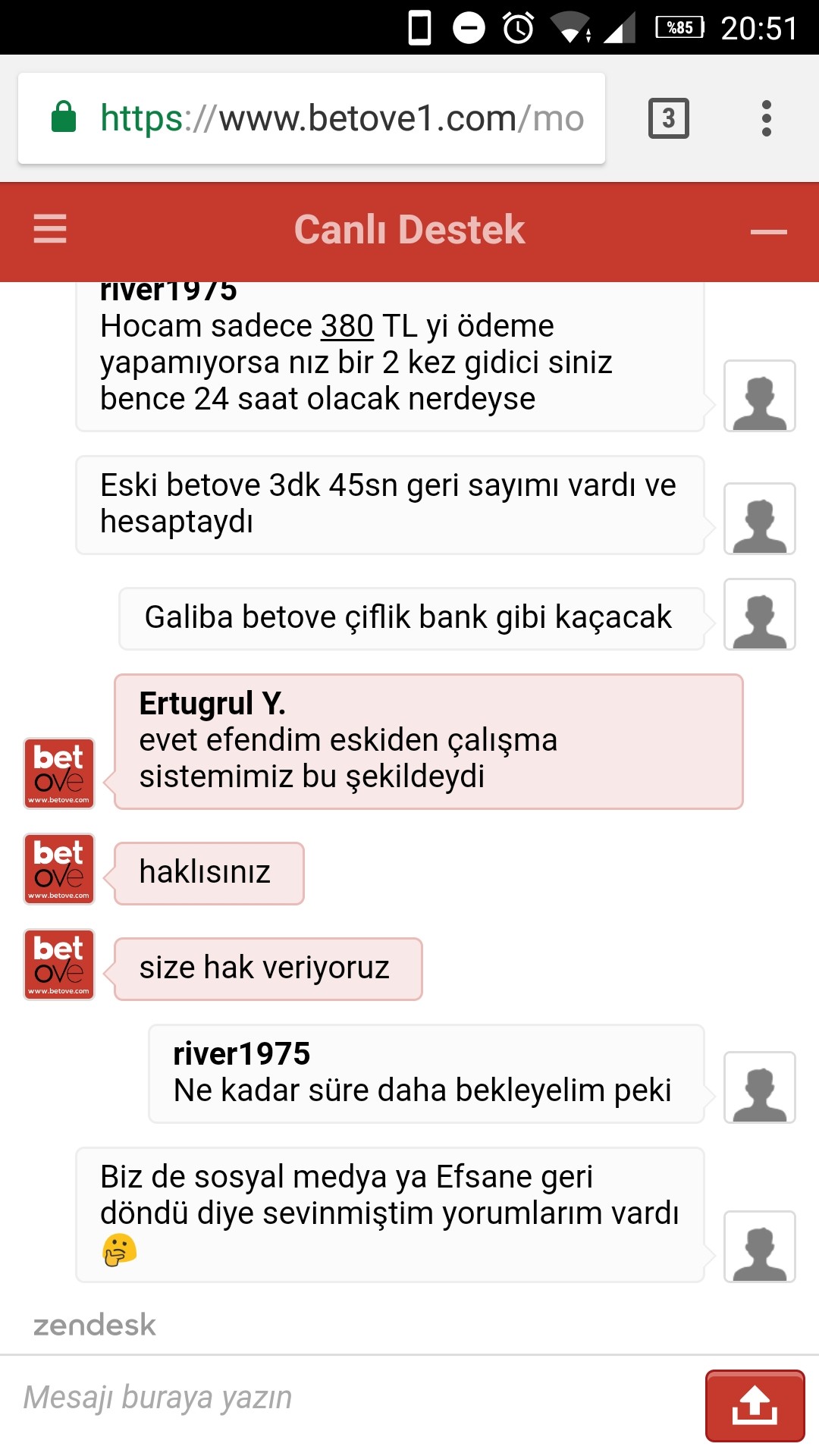Viewport: 819px width, 1456px height.
Task: Open the browser overflow menu
Action: pos(767,118)
